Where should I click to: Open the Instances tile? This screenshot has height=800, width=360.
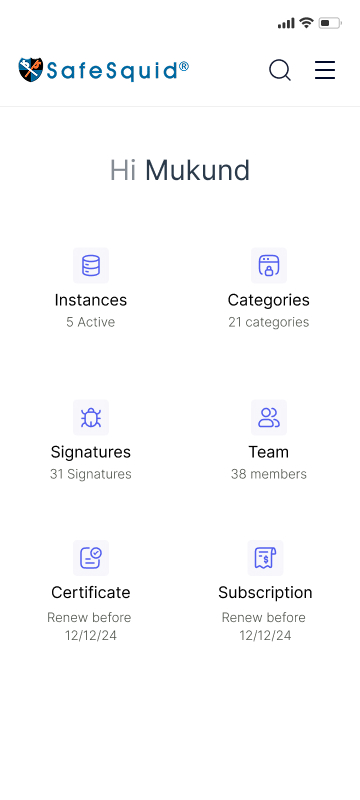click(x=91, y=289)
